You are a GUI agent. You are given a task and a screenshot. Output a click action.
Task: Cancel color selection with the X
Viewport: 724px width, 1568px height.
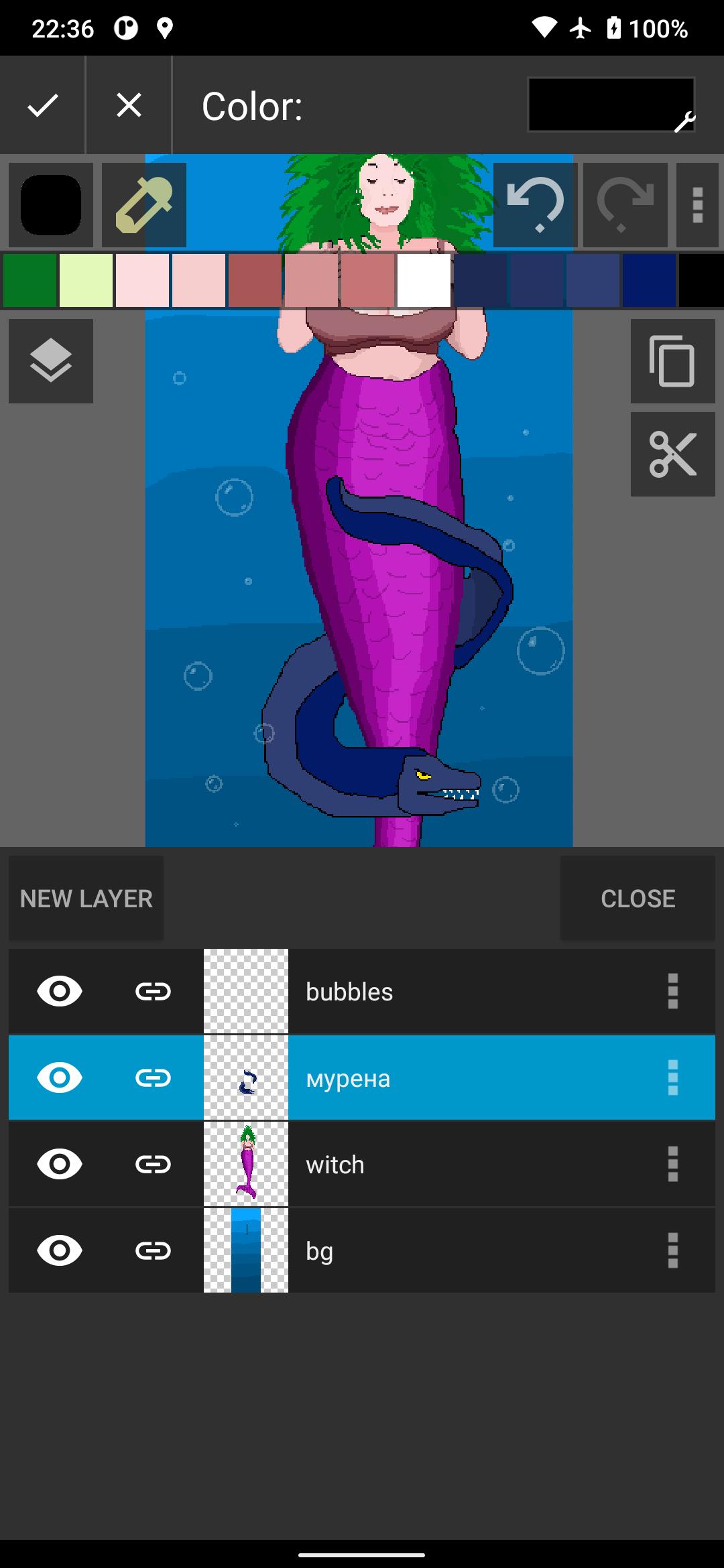coord(129,105)
